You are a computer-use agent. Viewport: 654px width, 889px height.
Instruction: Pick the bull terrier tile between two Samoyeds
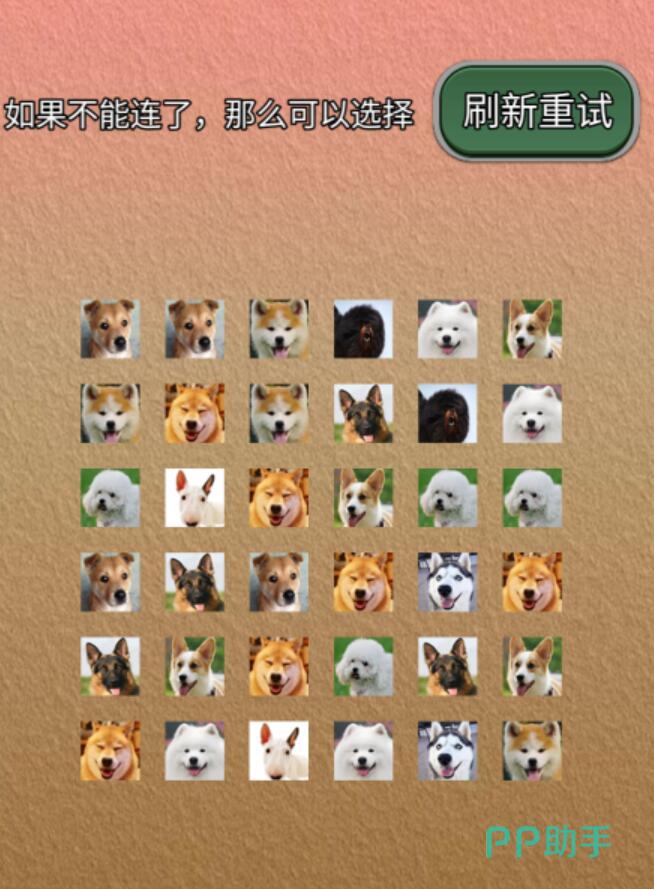click(279, 750)
